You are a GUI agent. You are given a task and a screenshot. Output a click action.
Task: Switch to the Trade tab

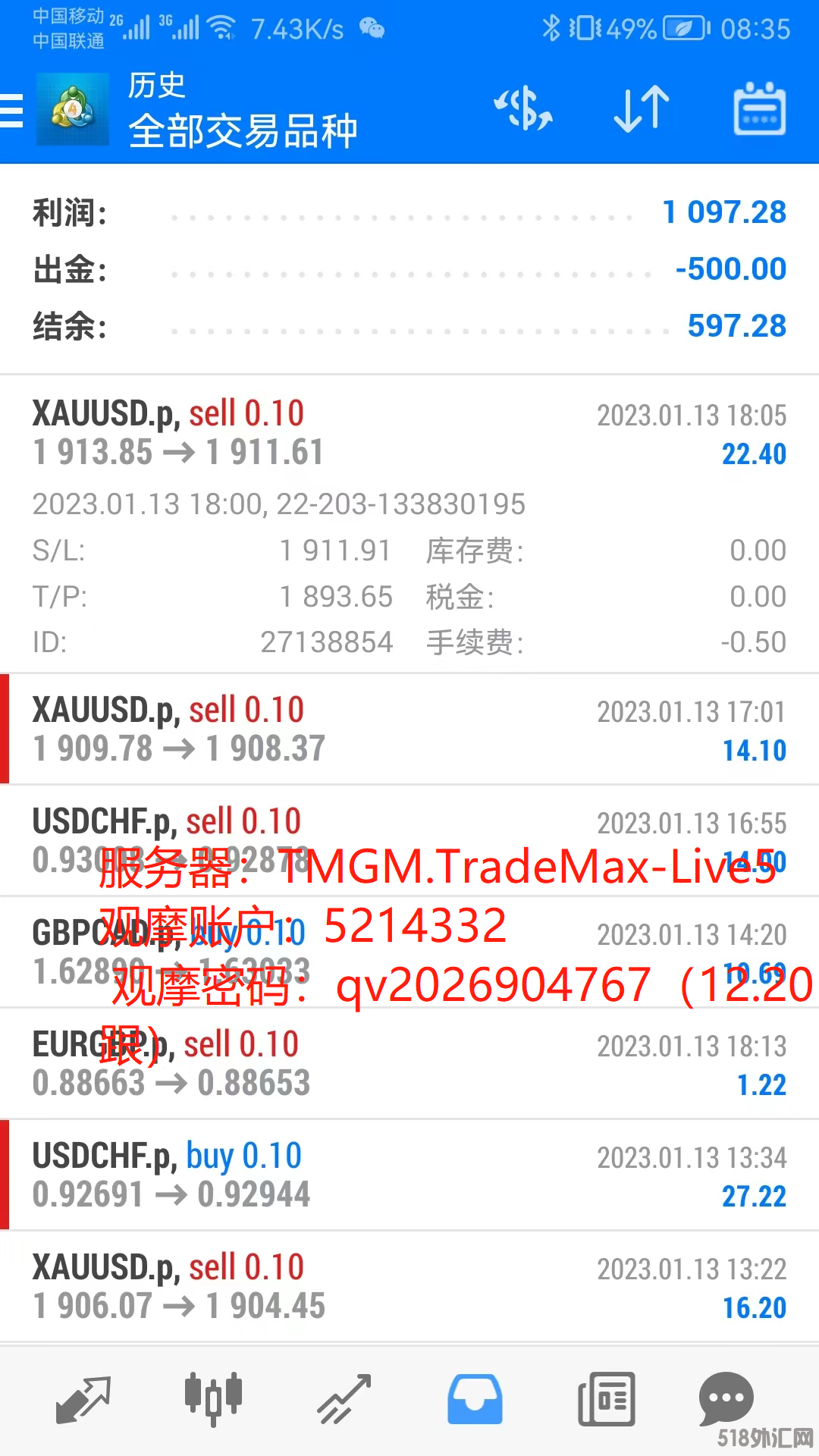344,1400
